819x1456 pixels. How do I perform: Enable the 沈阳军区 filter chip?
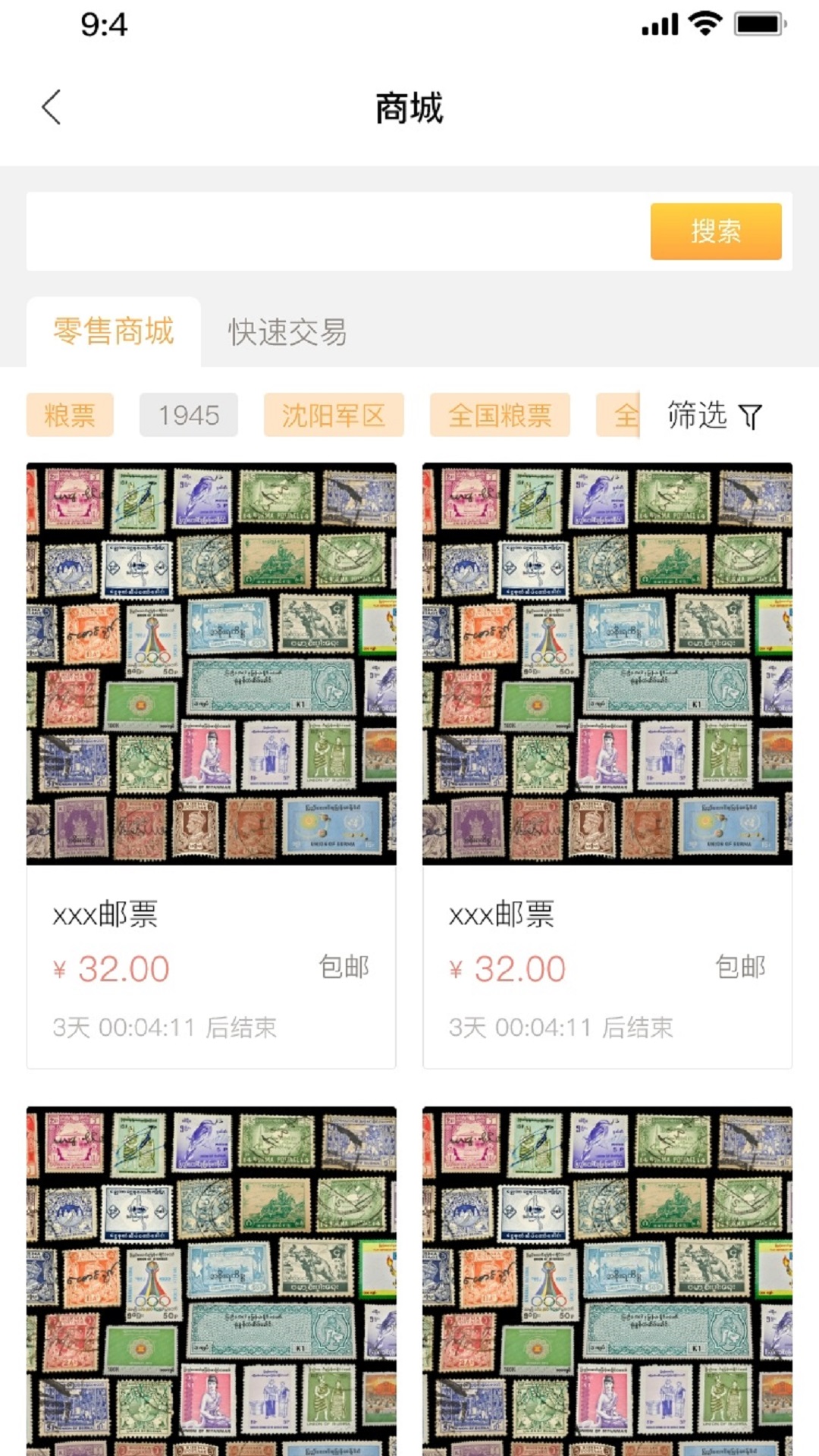[x=334, y=414]
